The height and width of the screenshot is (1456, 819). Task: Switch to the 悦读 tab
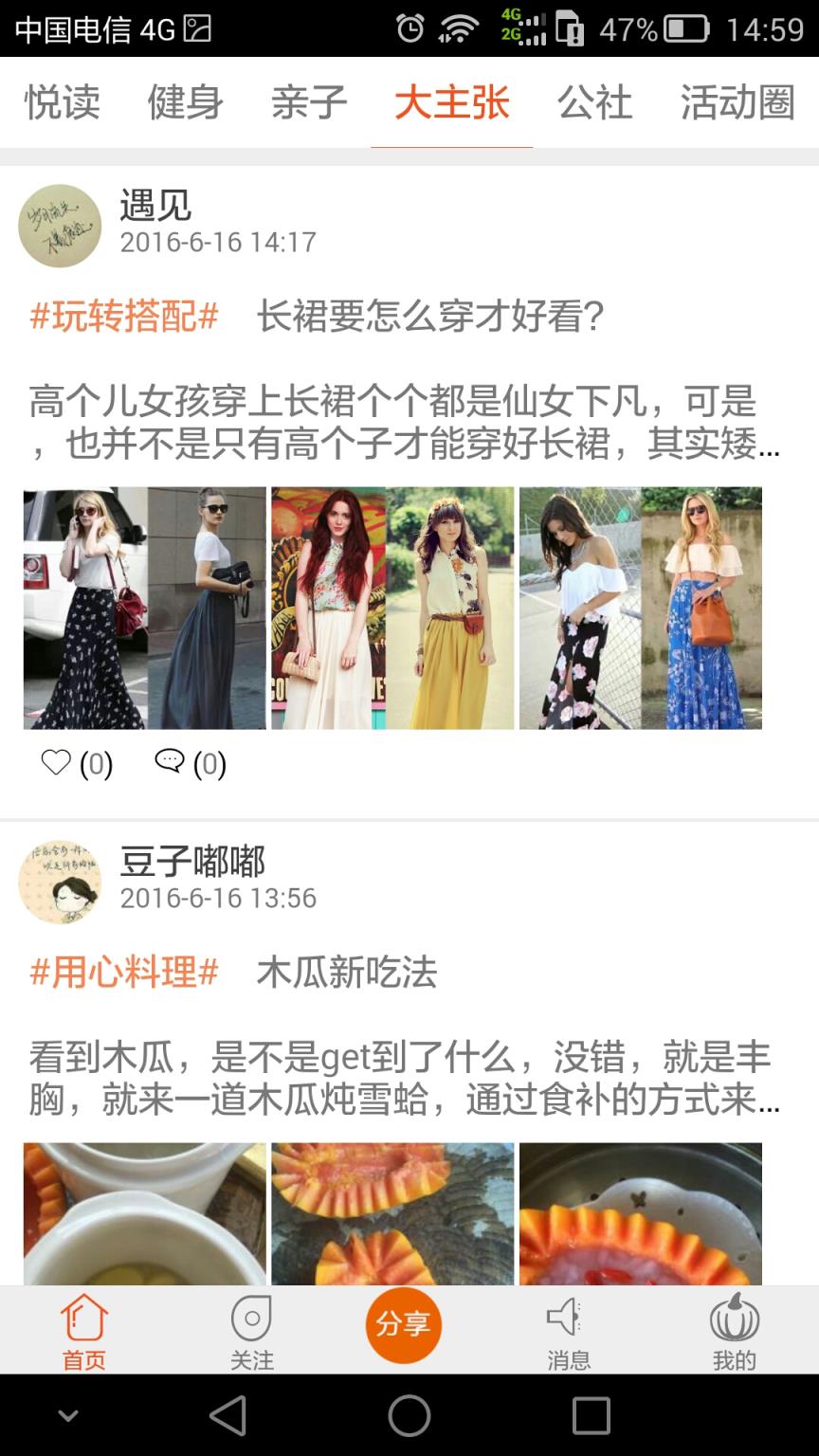pyautogui.click(x=62, y=102)
